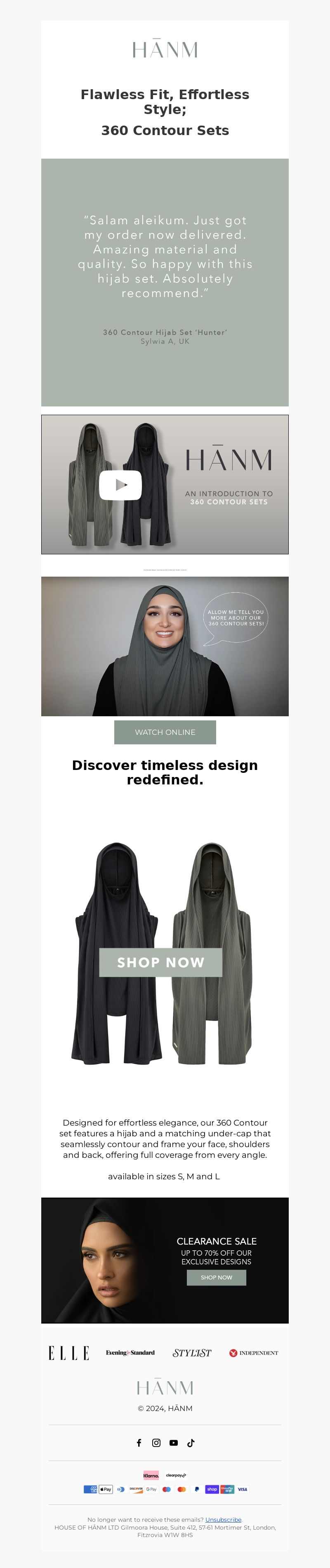Open the HĀNM TikTok account
This screenshot has width=330, height=1568.
tap(191, 1442)
